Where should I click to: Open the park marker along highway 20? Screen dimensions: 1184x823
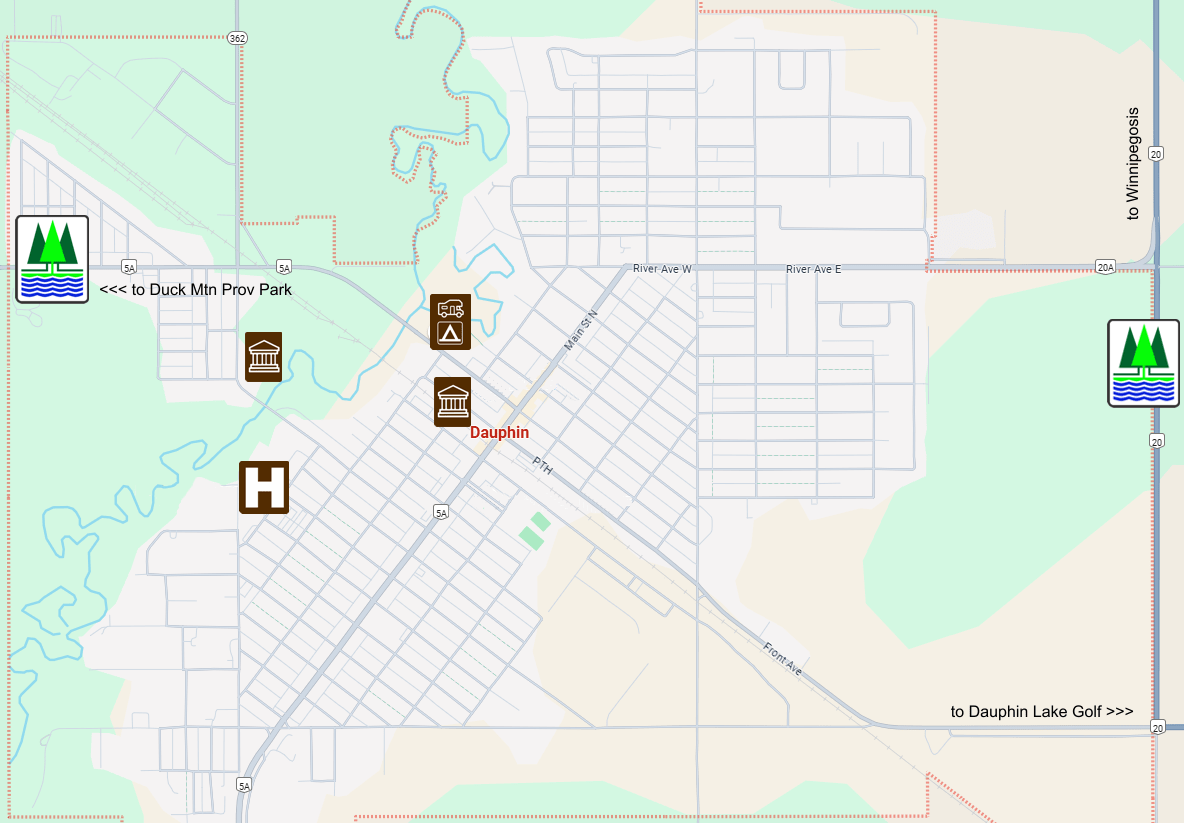point(1144,363)
